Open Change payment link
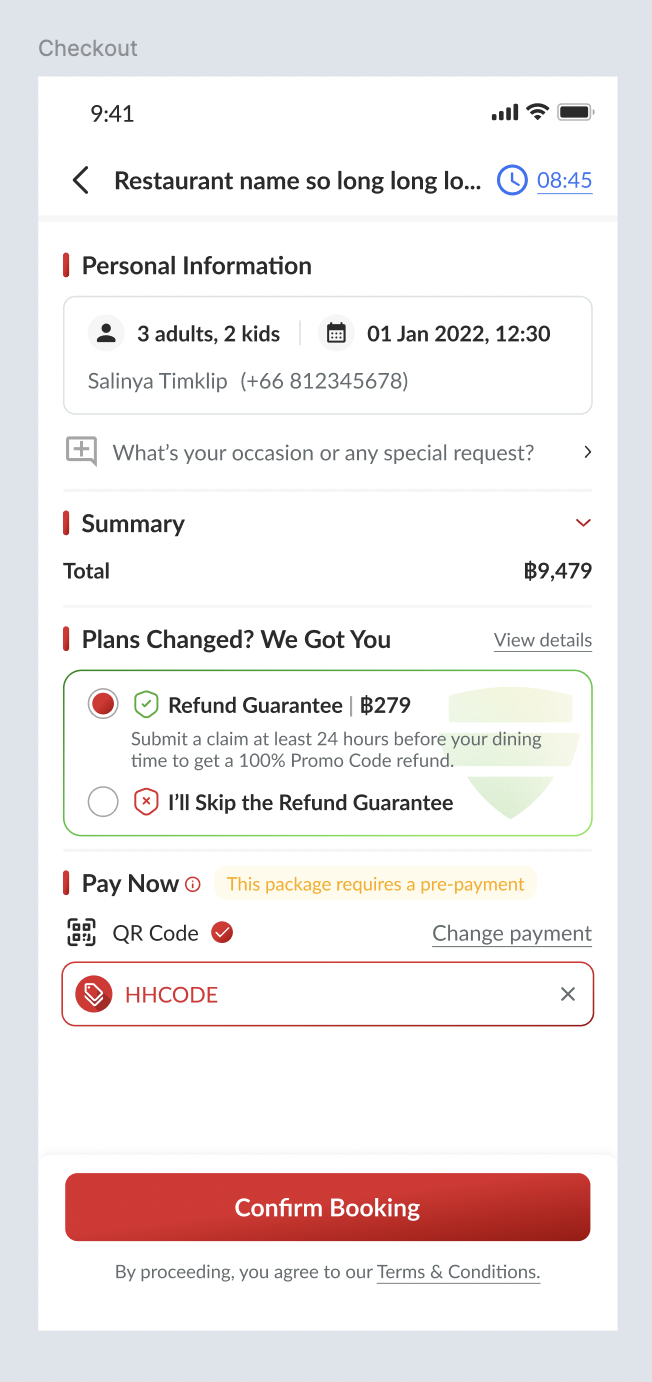 click(511, 933)
